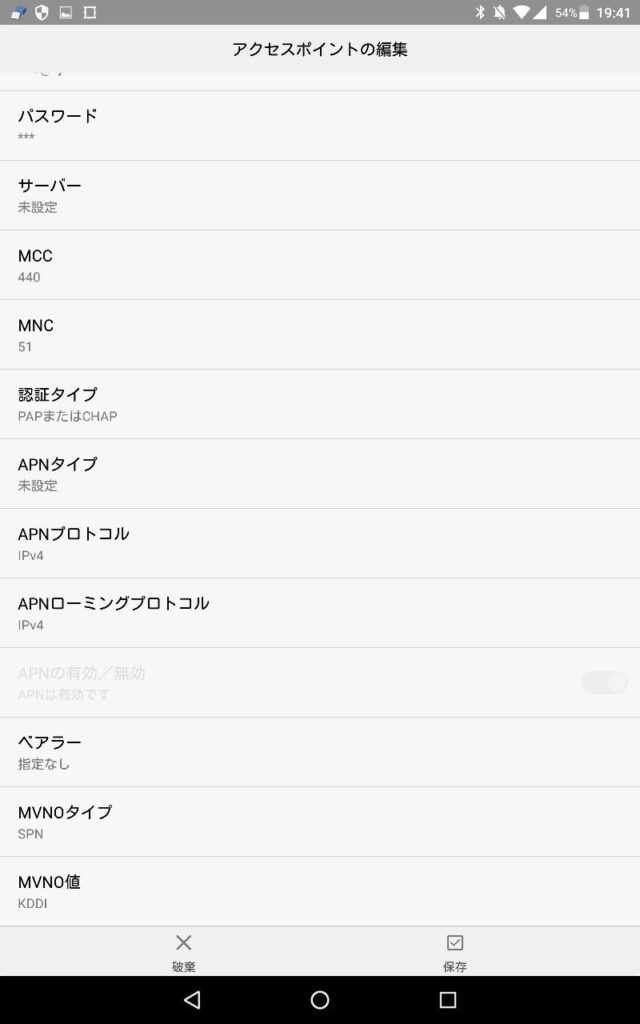Open the MCC setting
The height and width of the screenshot is (1024, 640).
coord(320,265)
